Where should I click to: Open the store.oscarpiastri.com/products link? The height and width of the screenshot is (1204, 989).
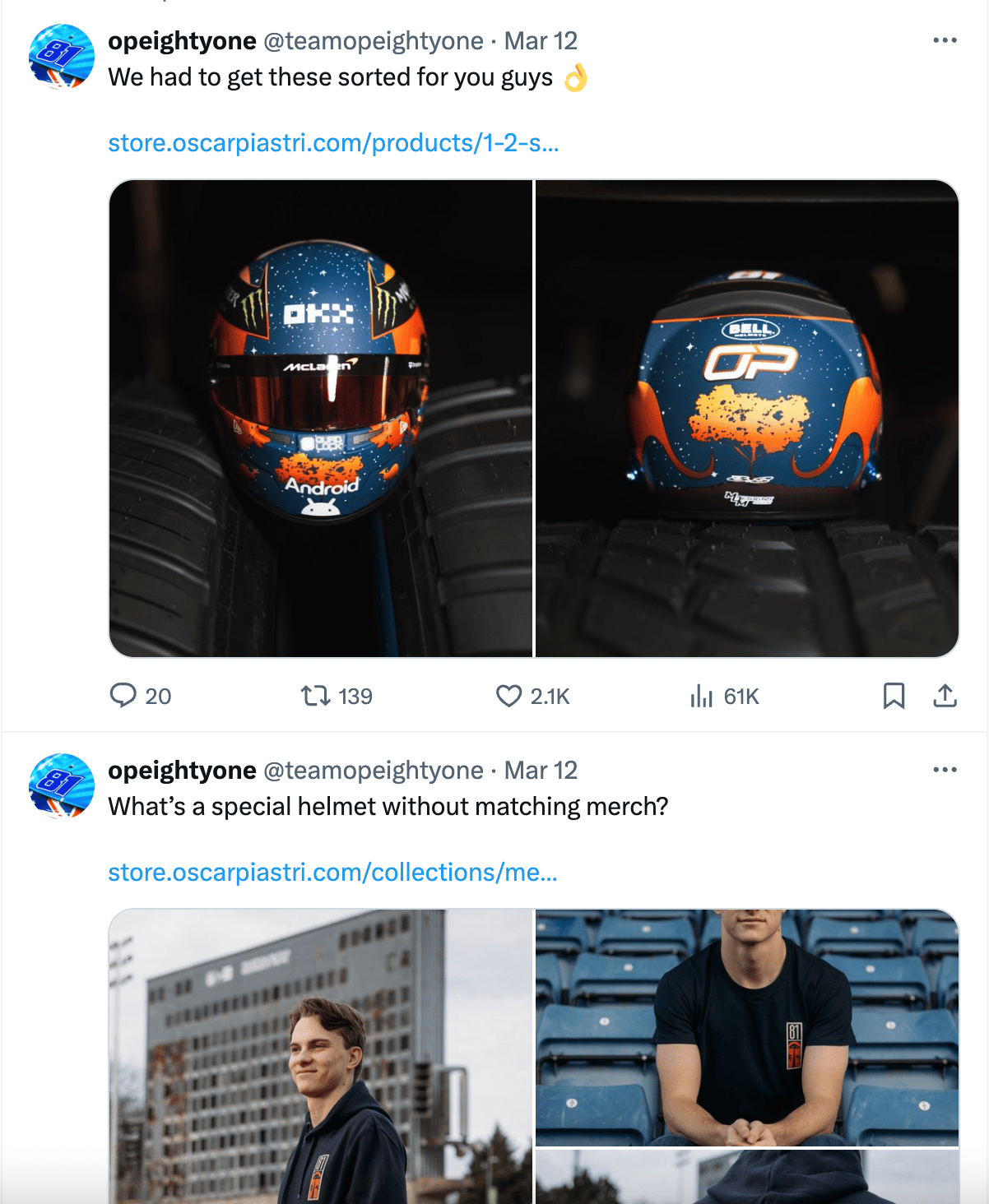coord(333,143)
